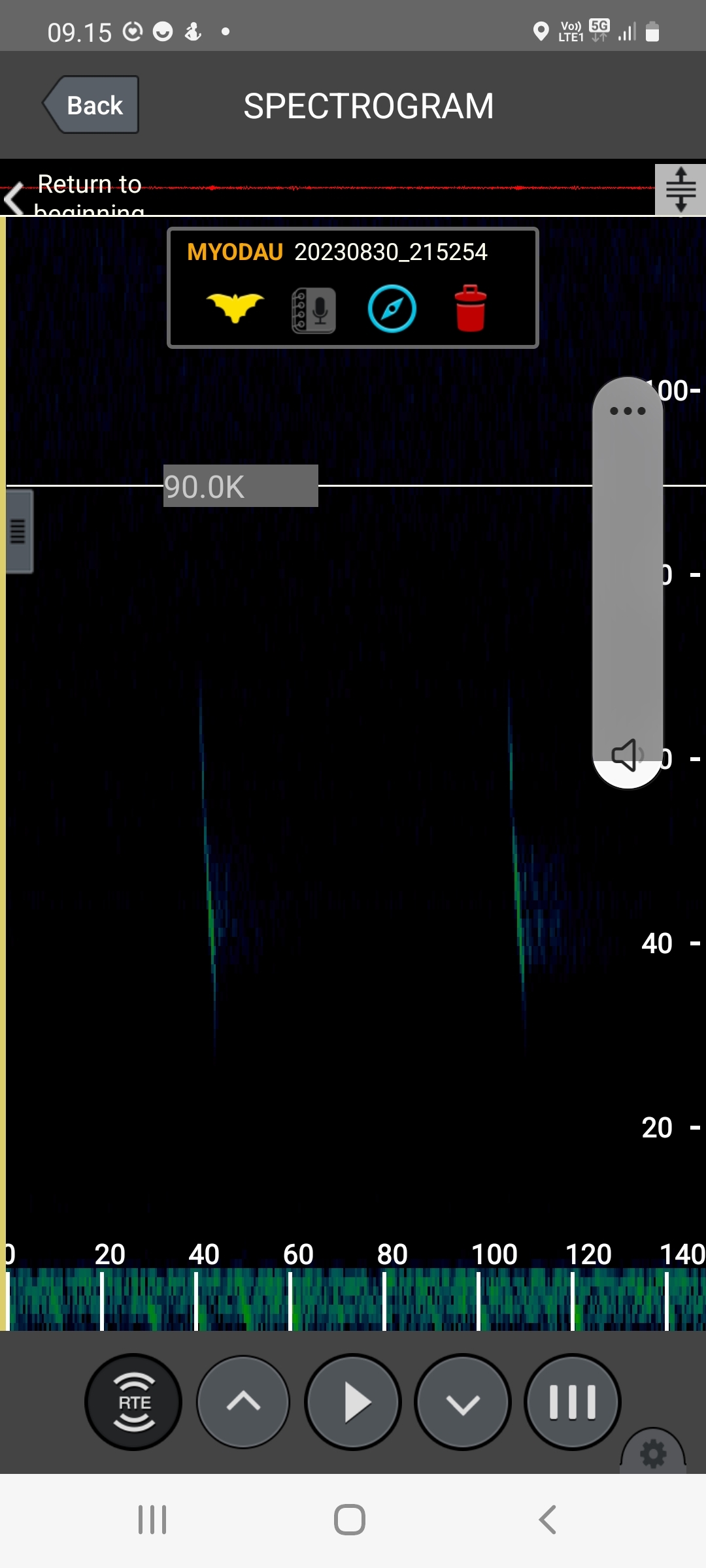Play the recording

[354, 1402]
